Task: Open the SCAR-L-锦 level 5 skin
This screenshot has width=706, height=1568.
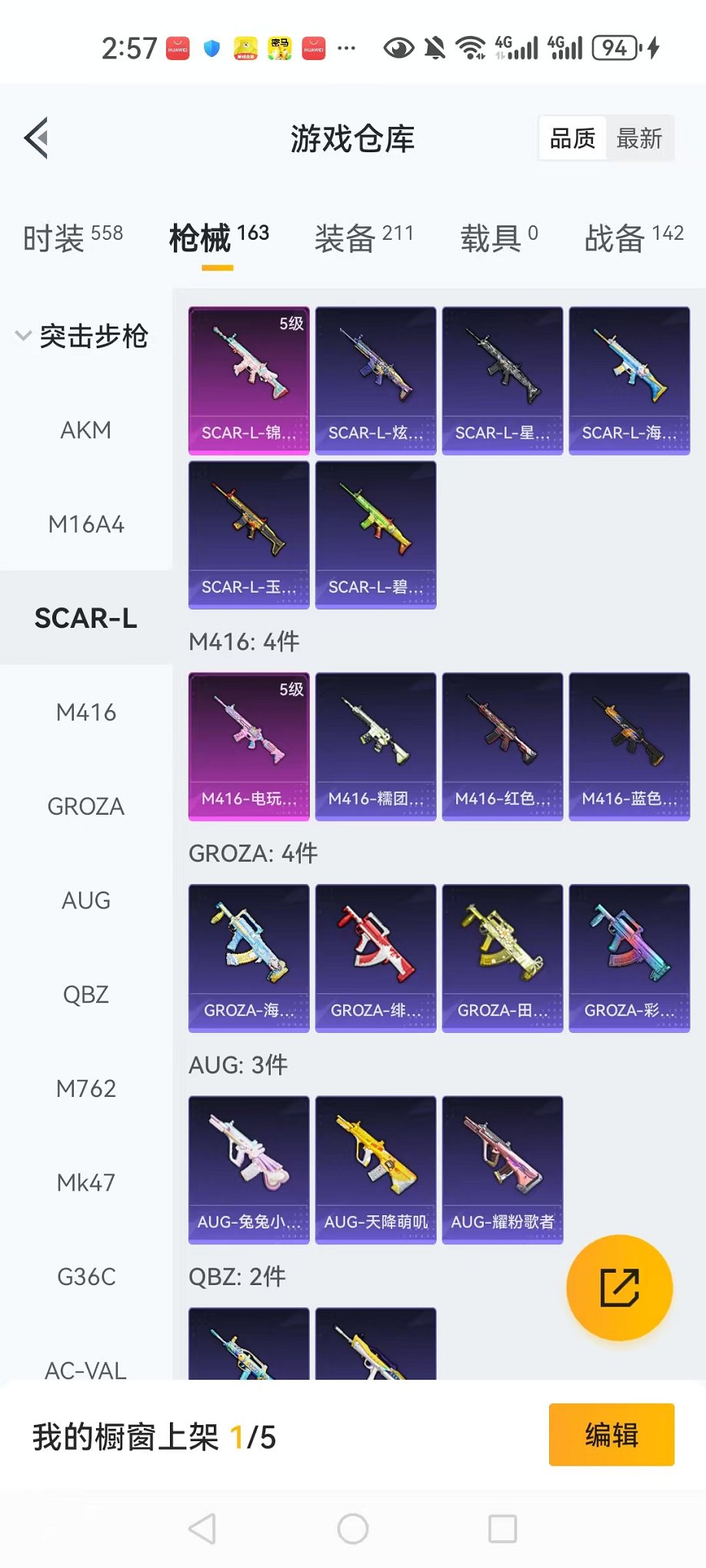Action: click(248, 380)
